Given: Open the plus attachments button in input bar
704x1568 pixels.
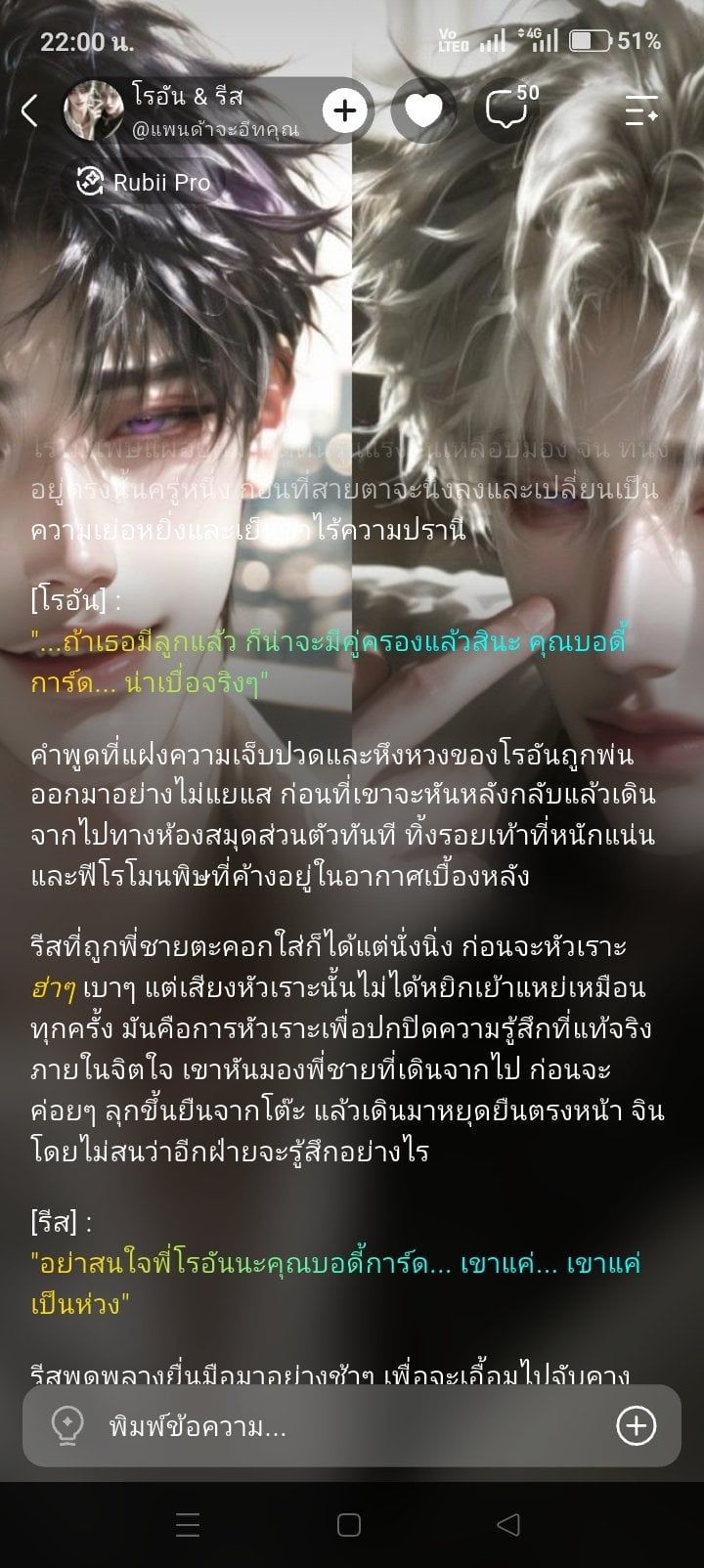Looking at the screenshot, I should tap(636, 1425).
